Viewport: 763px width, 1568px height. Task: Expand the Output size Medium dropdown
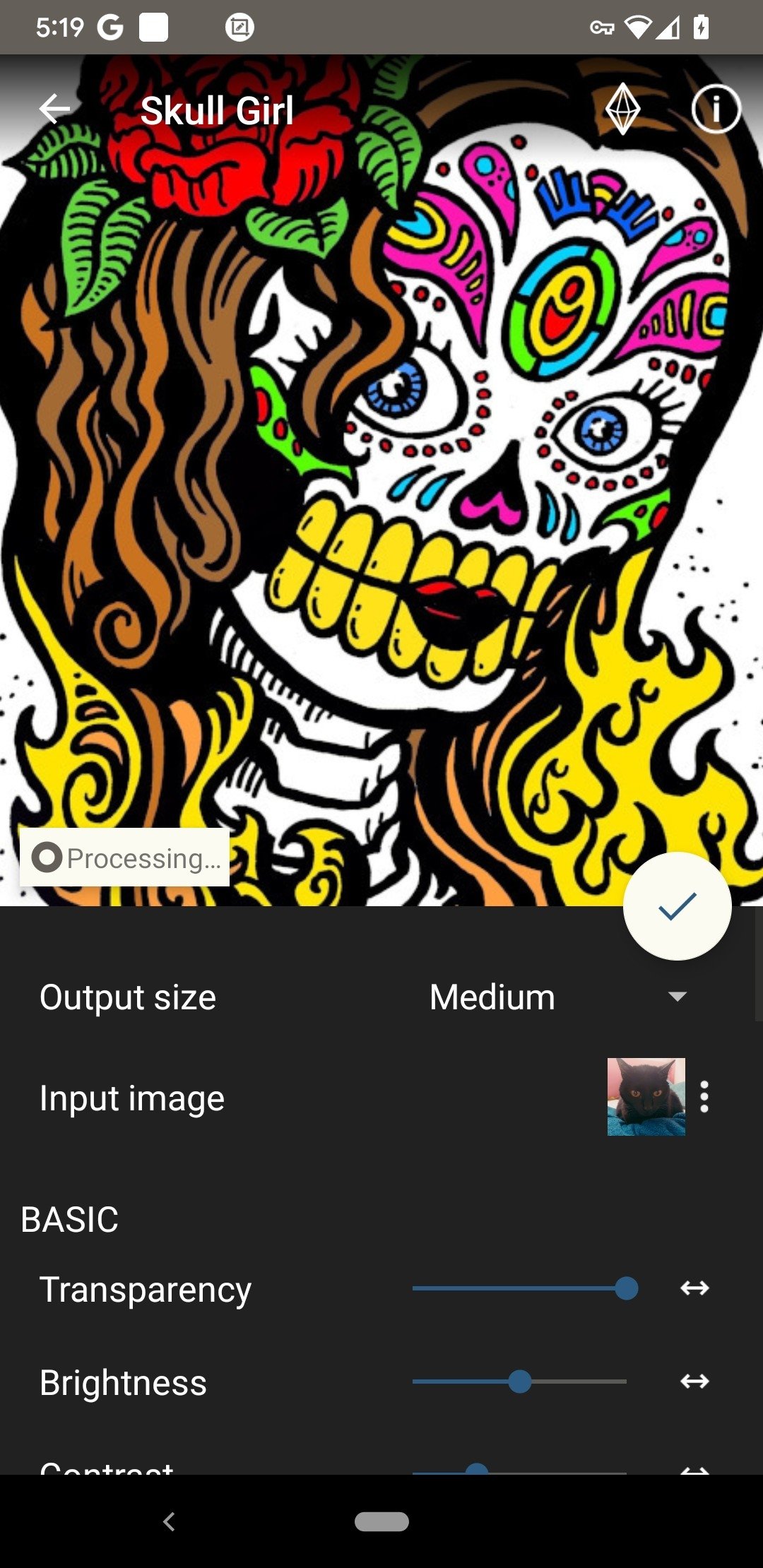click(x=558, y=997)
